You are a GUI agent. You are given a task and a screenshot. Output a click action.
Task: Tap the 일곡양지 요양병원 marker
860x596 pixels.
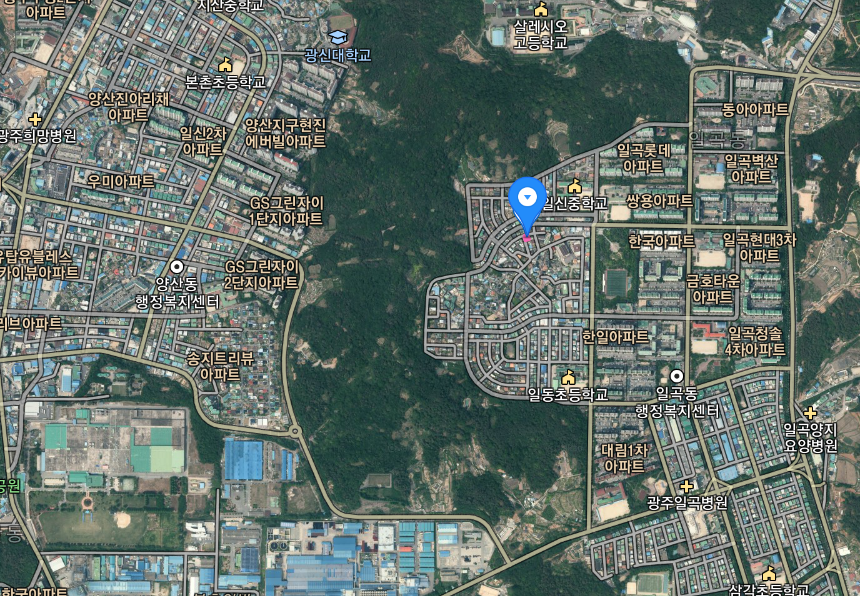[809, 412]
